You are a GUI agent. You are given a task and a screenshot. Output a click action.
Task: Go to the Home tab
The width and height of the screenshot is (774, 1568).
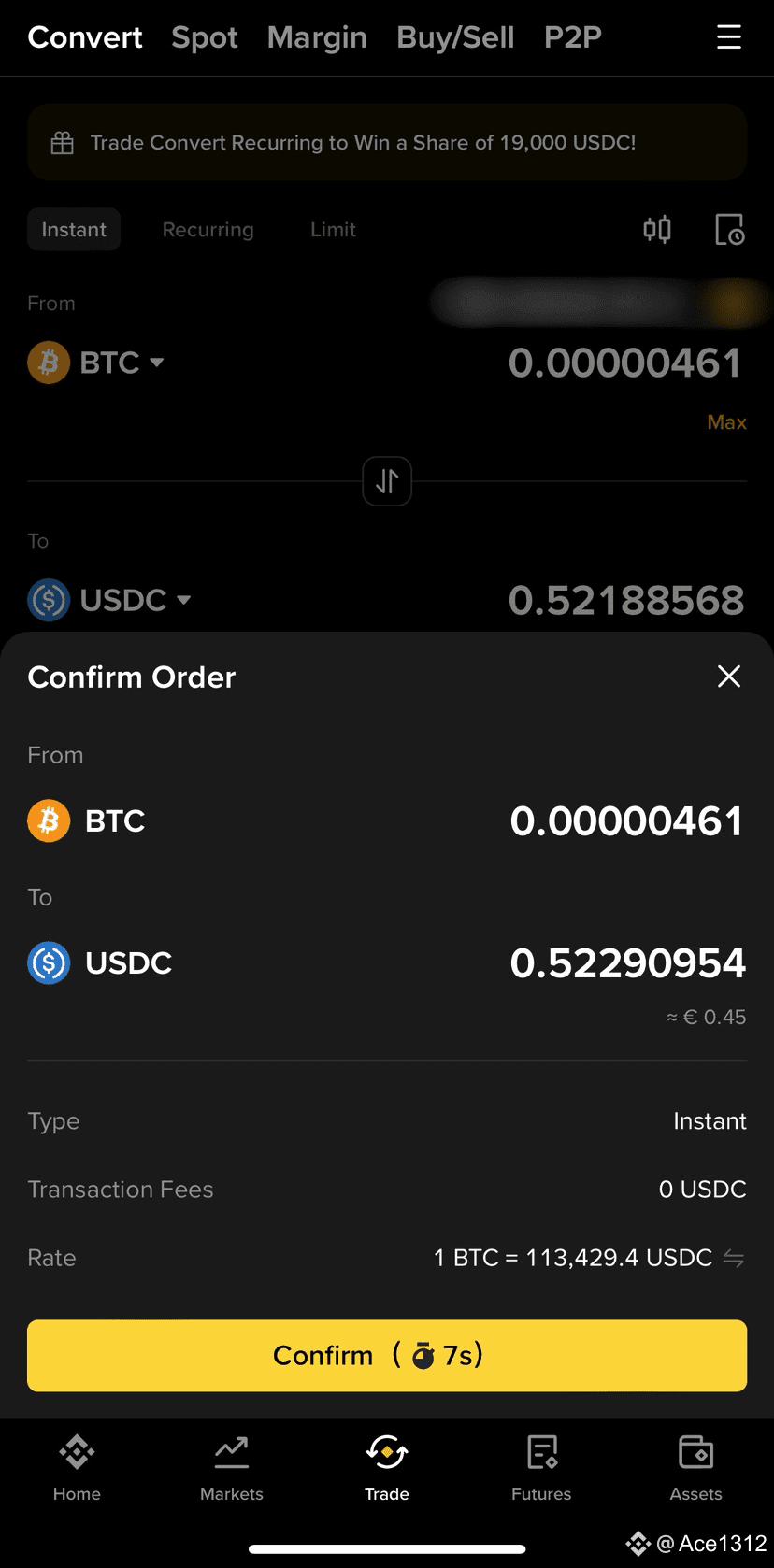click(x=77, y=1468)
